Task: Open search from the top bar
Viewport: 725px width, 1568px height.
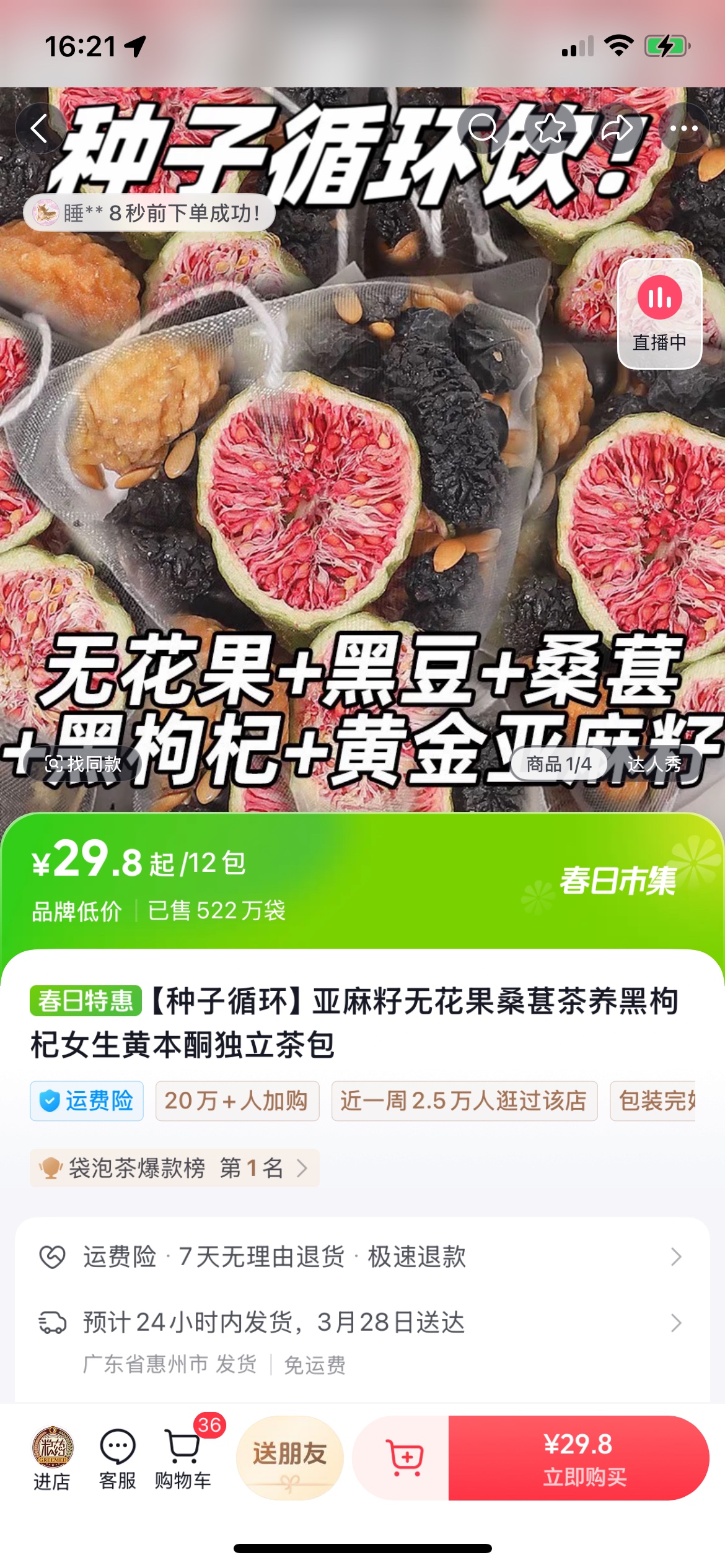Action: pyautogui.click(x=483, y=129)
